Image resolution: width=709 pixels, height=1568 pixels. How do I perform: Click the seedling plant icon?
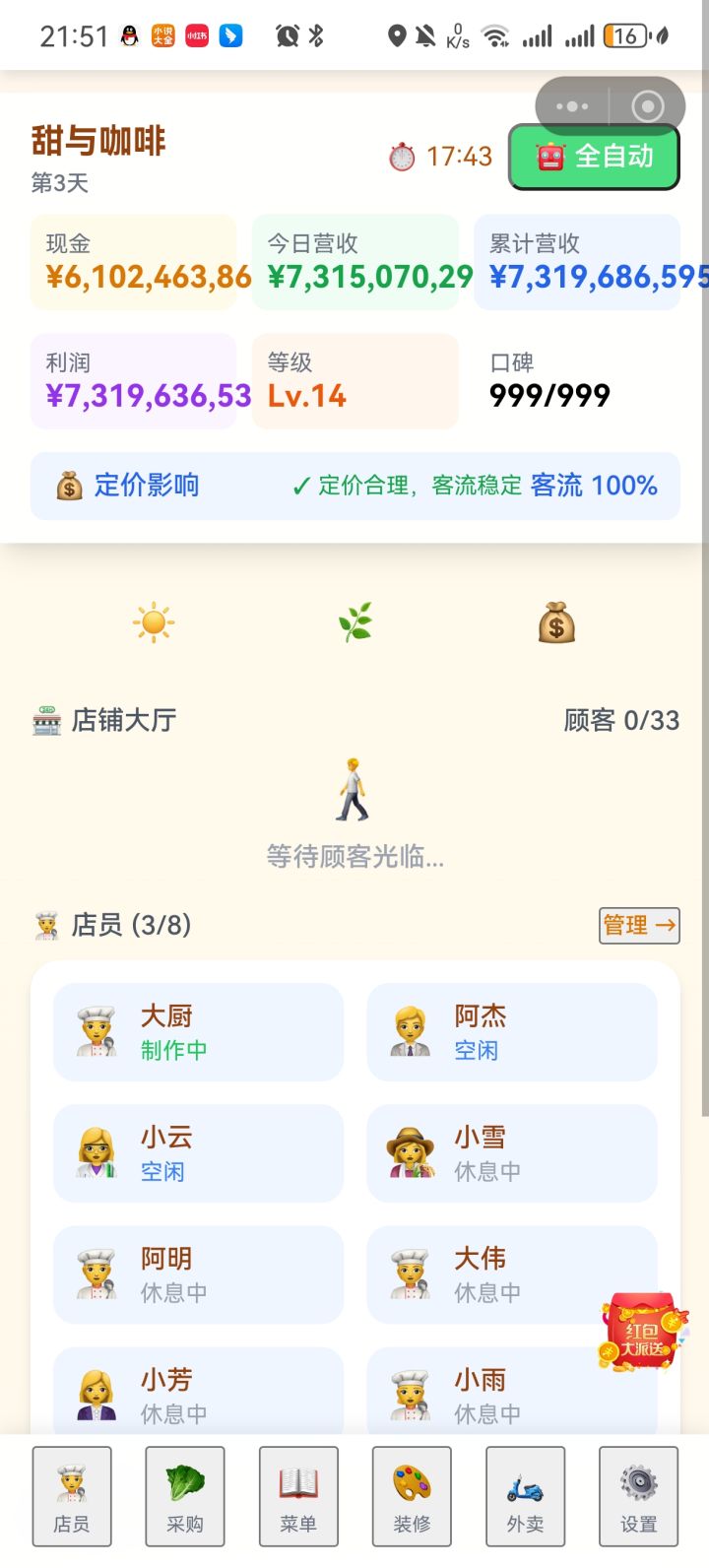point(355,621)
